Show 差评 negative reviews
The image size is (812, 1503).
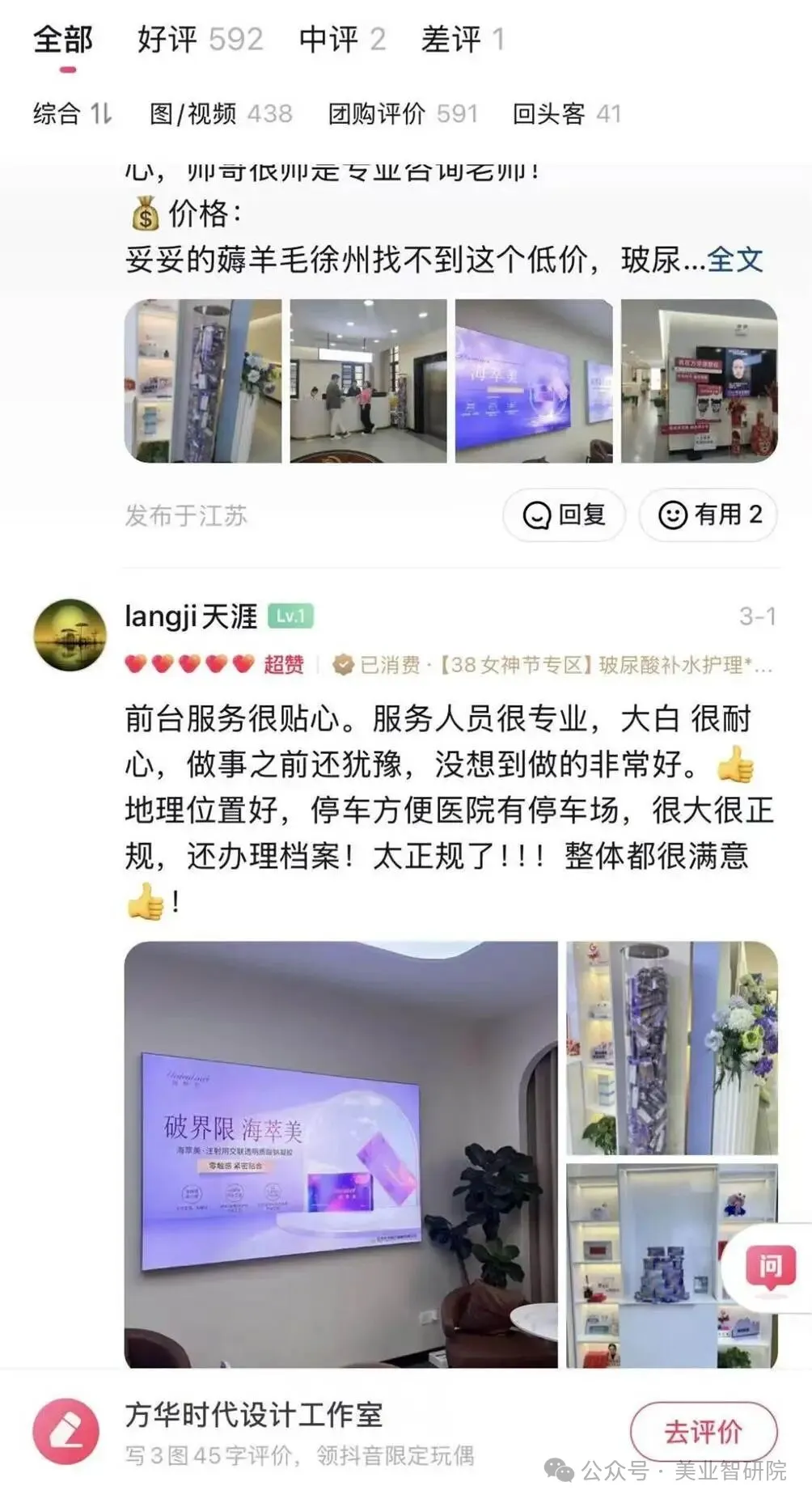click(462, 39)
